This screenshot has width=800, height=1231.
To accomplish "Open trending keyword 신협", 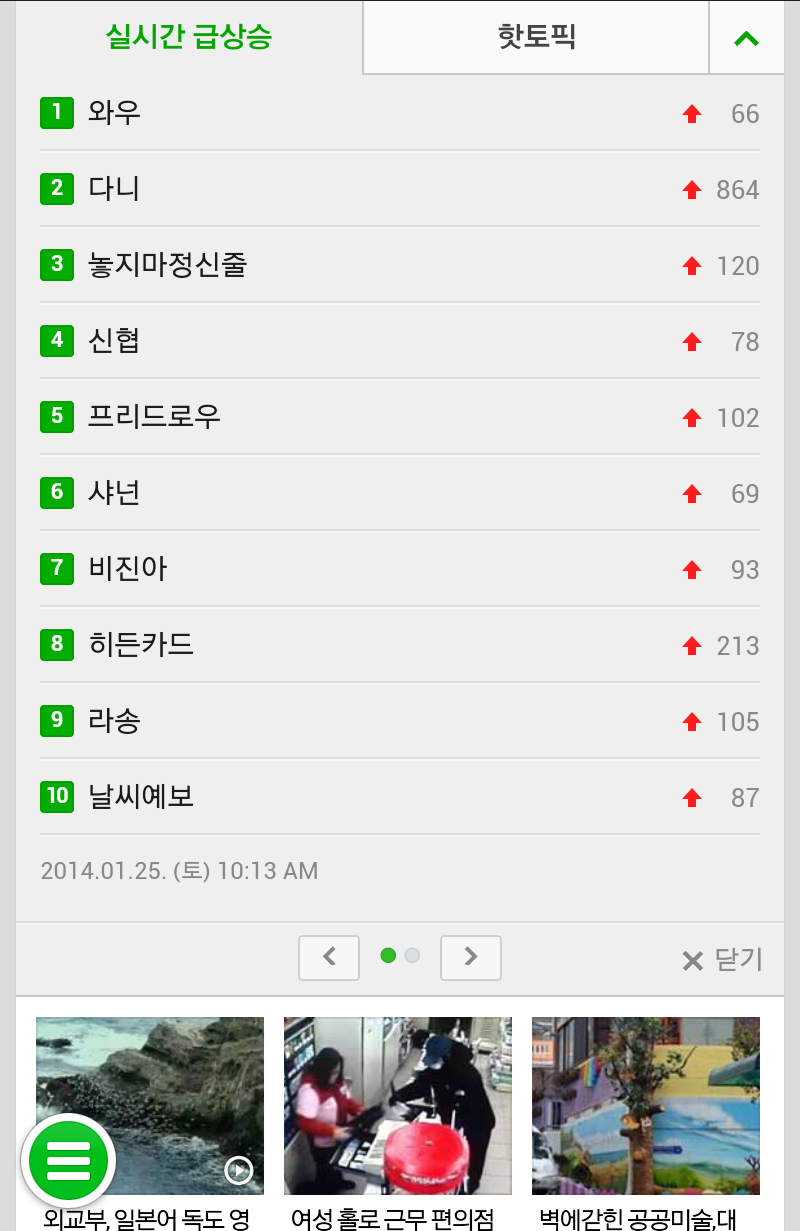I will point(115,341).
